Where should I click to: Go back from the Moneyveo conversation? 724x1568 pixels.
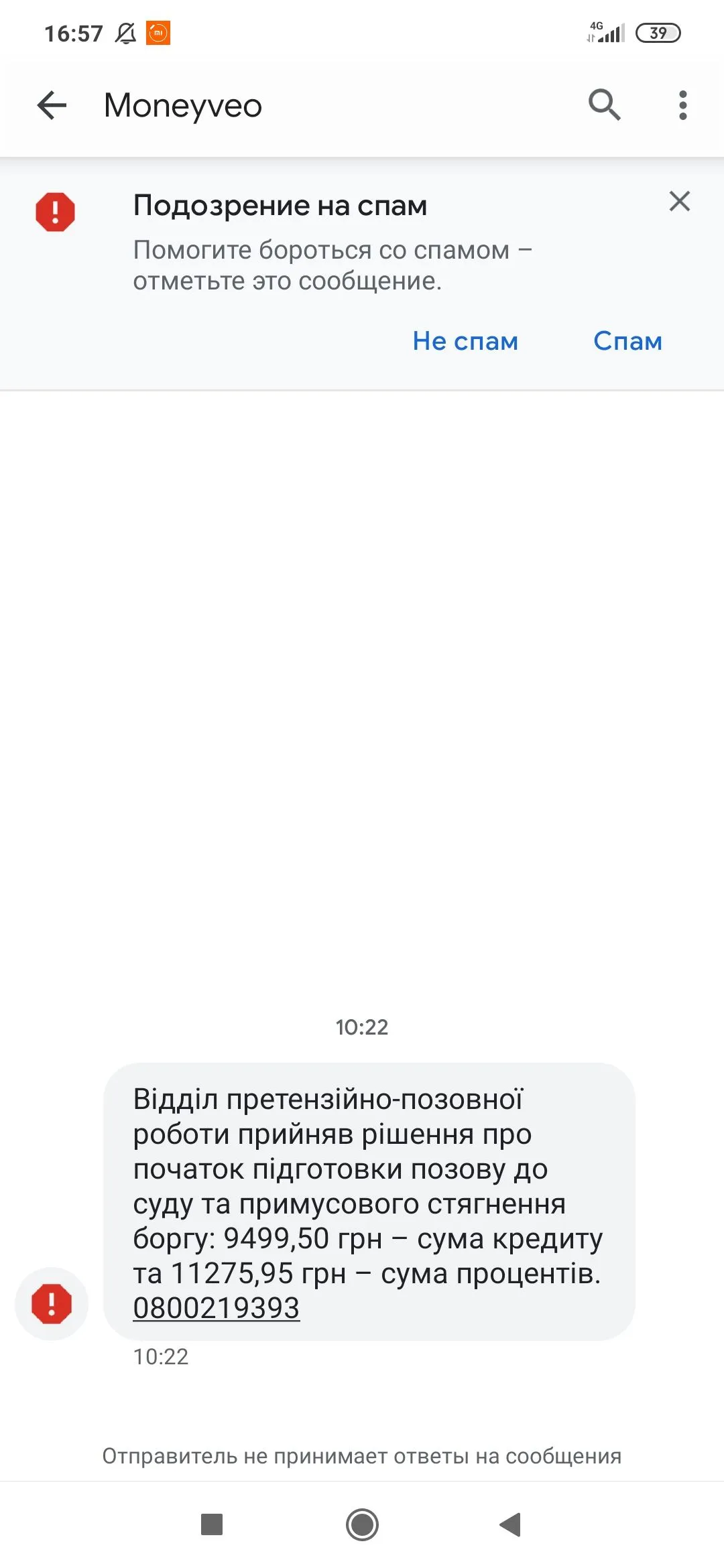tap(52, 105)
